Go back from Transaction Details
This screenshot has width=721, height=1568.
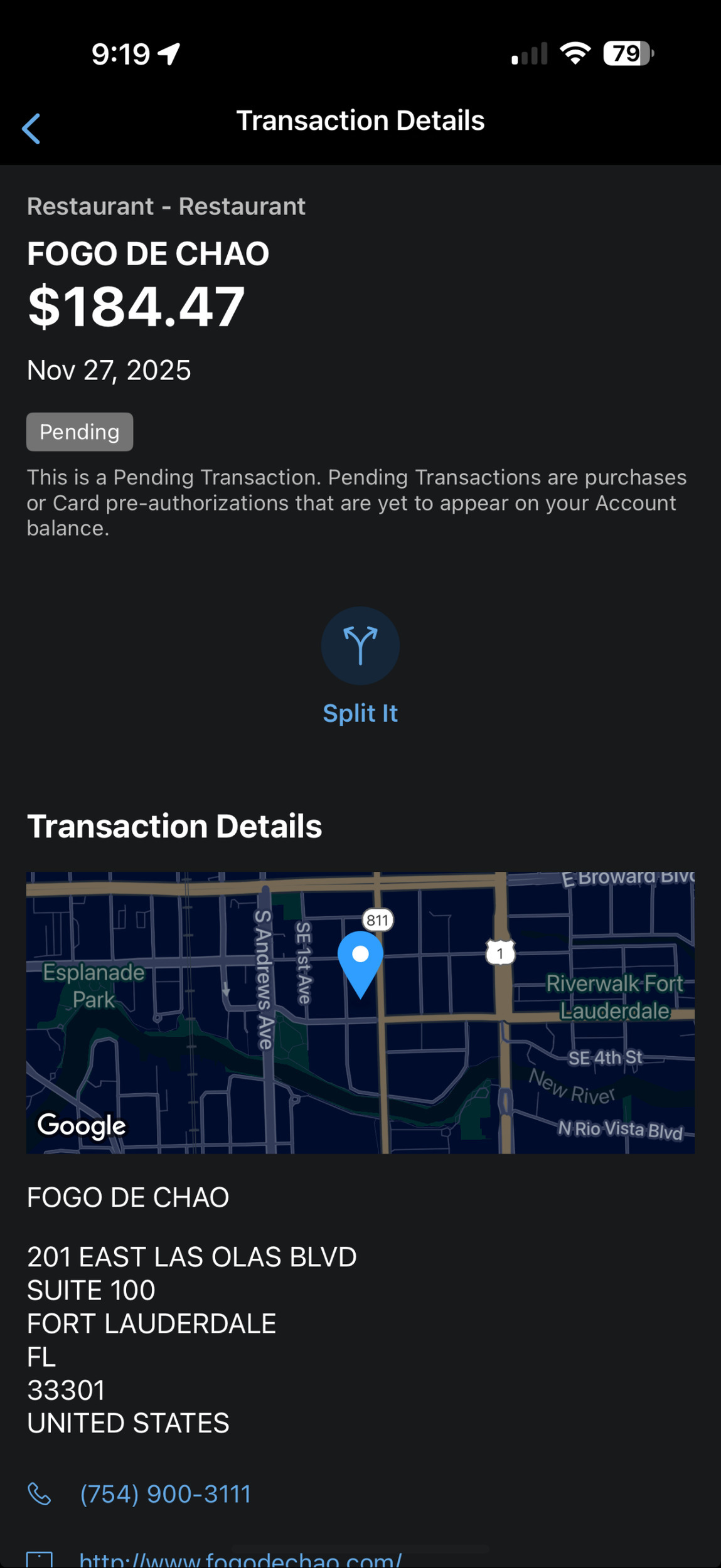point(31,129)
